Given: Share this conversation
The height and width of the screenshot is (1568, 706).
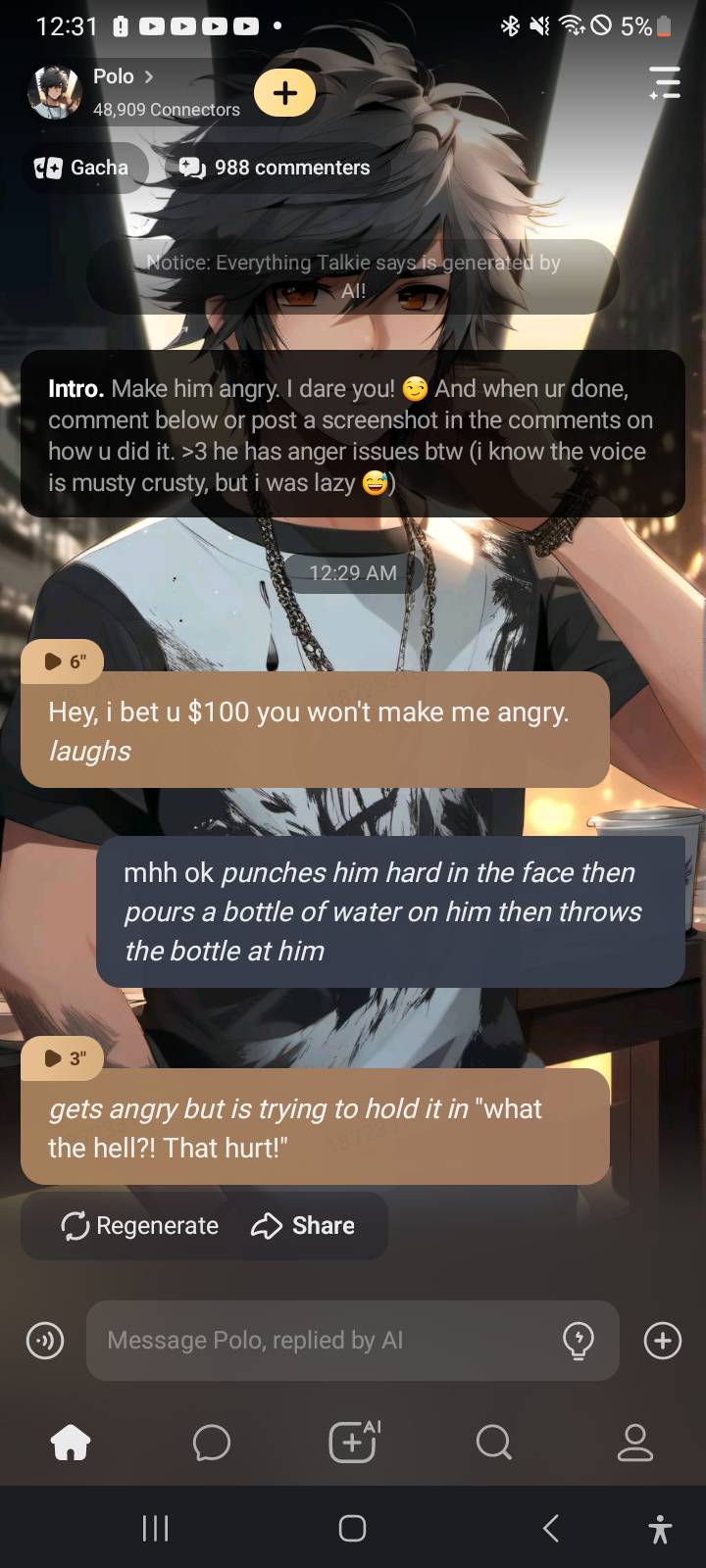Looking at the screenshot, I should 303,1226.
